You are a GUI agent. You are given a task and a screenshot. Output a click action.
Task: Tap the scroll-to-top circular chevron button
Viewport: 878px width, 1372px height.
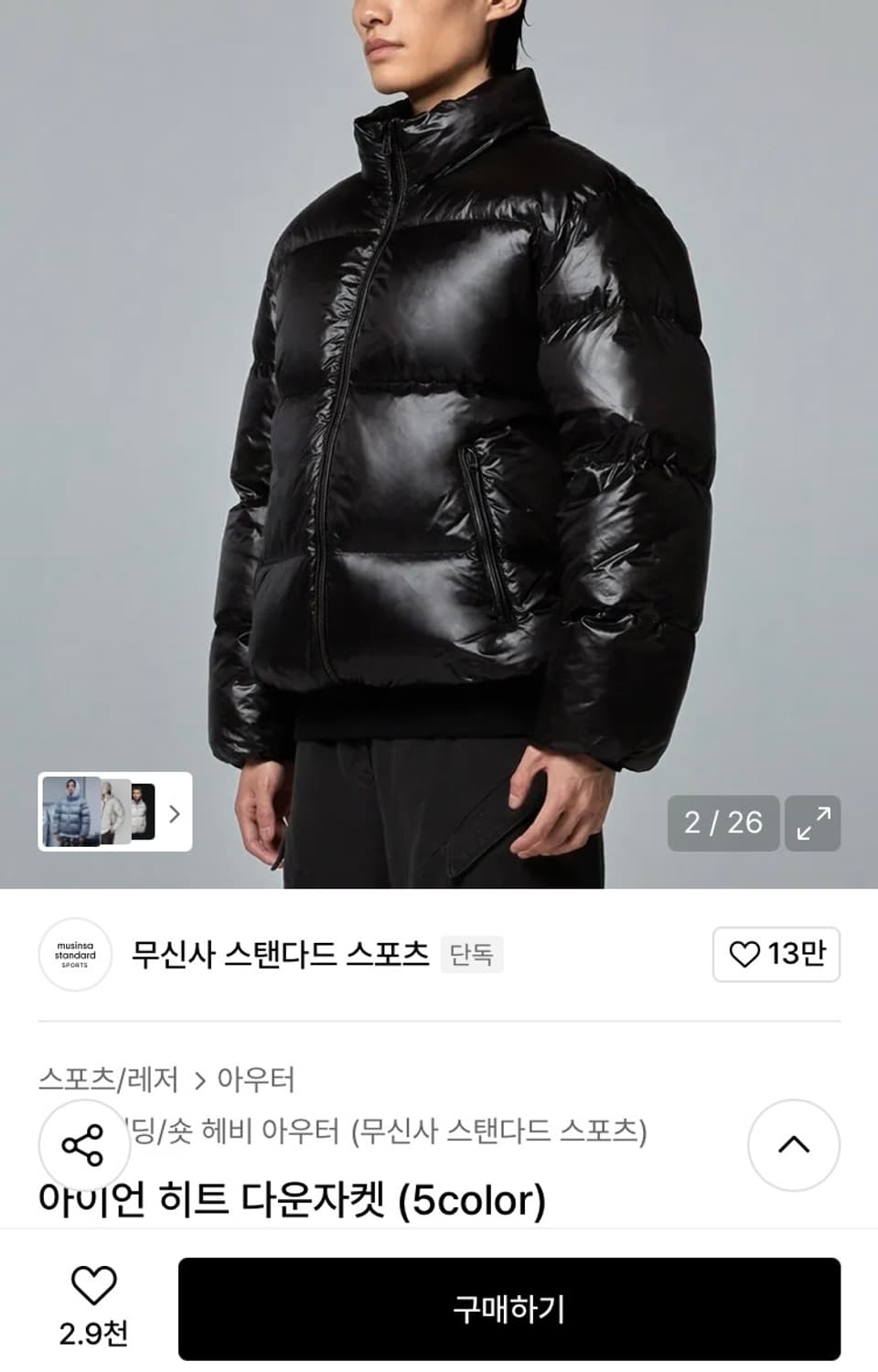(x=794, y=1146)
